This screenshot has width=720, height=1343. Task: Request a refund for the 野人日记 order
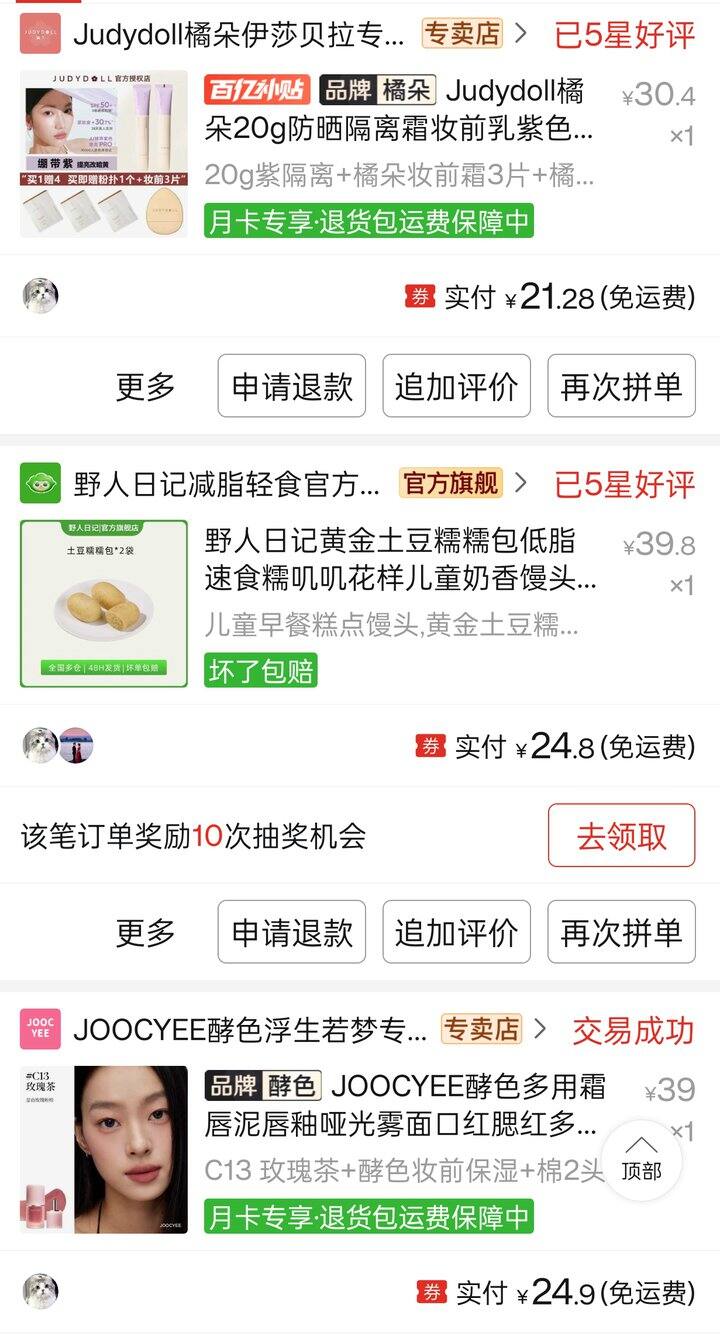click(292, 933)
